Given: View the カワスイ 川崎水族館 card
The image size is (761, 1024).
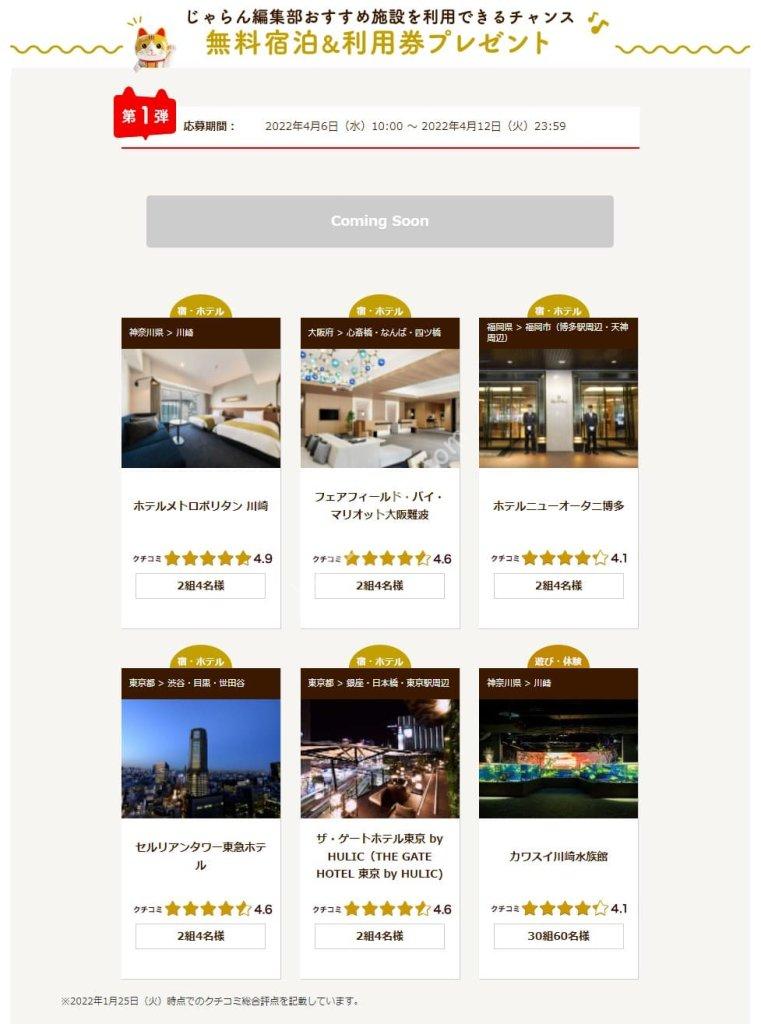Looking at the screenshot, I should [558, 856].
